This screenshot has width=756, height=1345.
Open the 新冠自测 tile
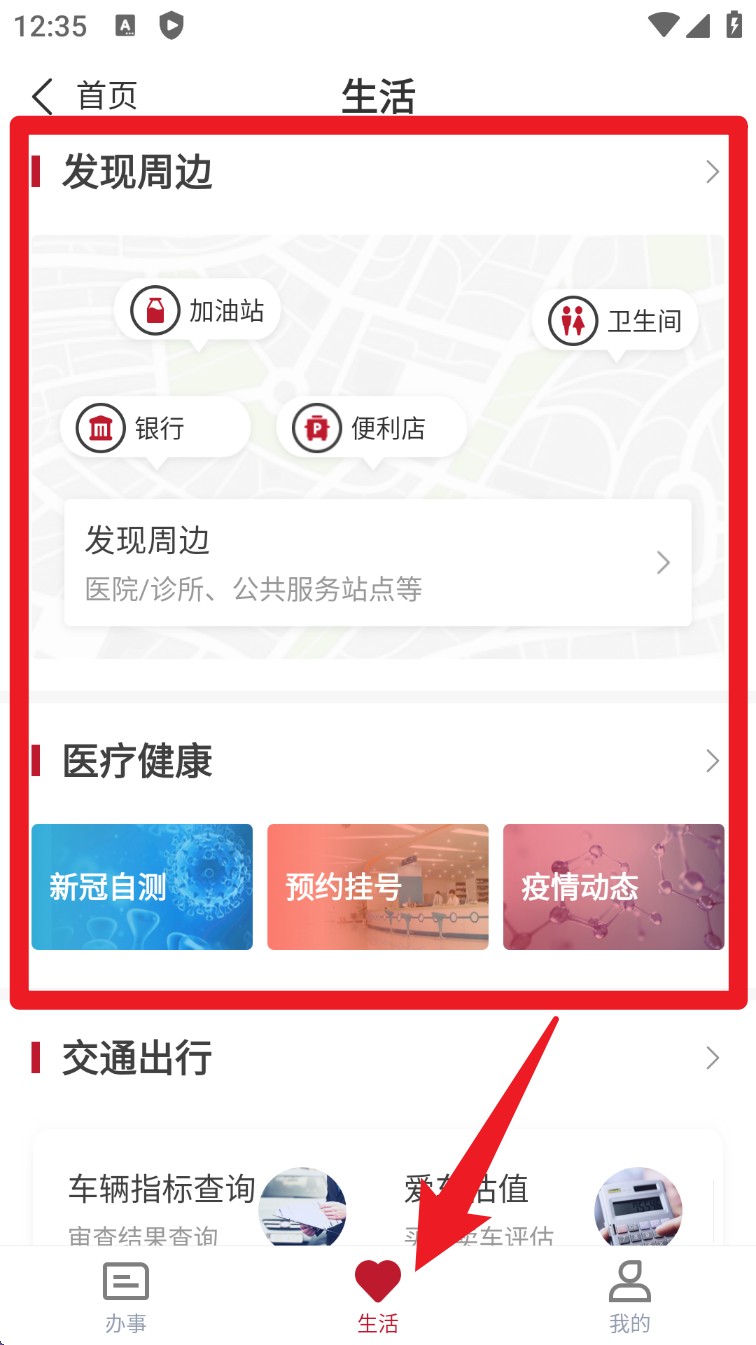[142, 887]
